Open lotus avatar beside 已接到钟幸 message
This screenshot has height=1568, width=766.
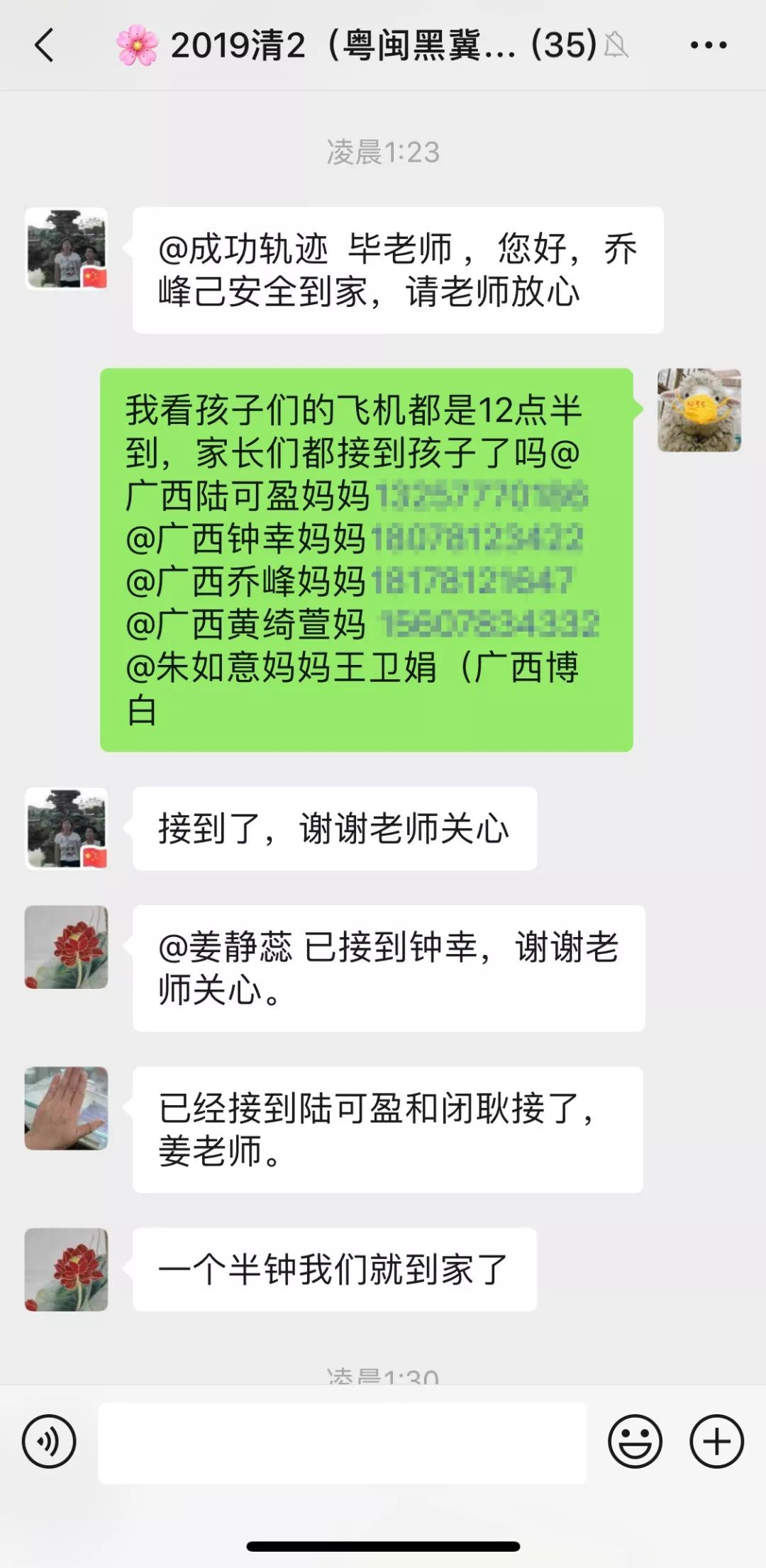coord(67,947)
